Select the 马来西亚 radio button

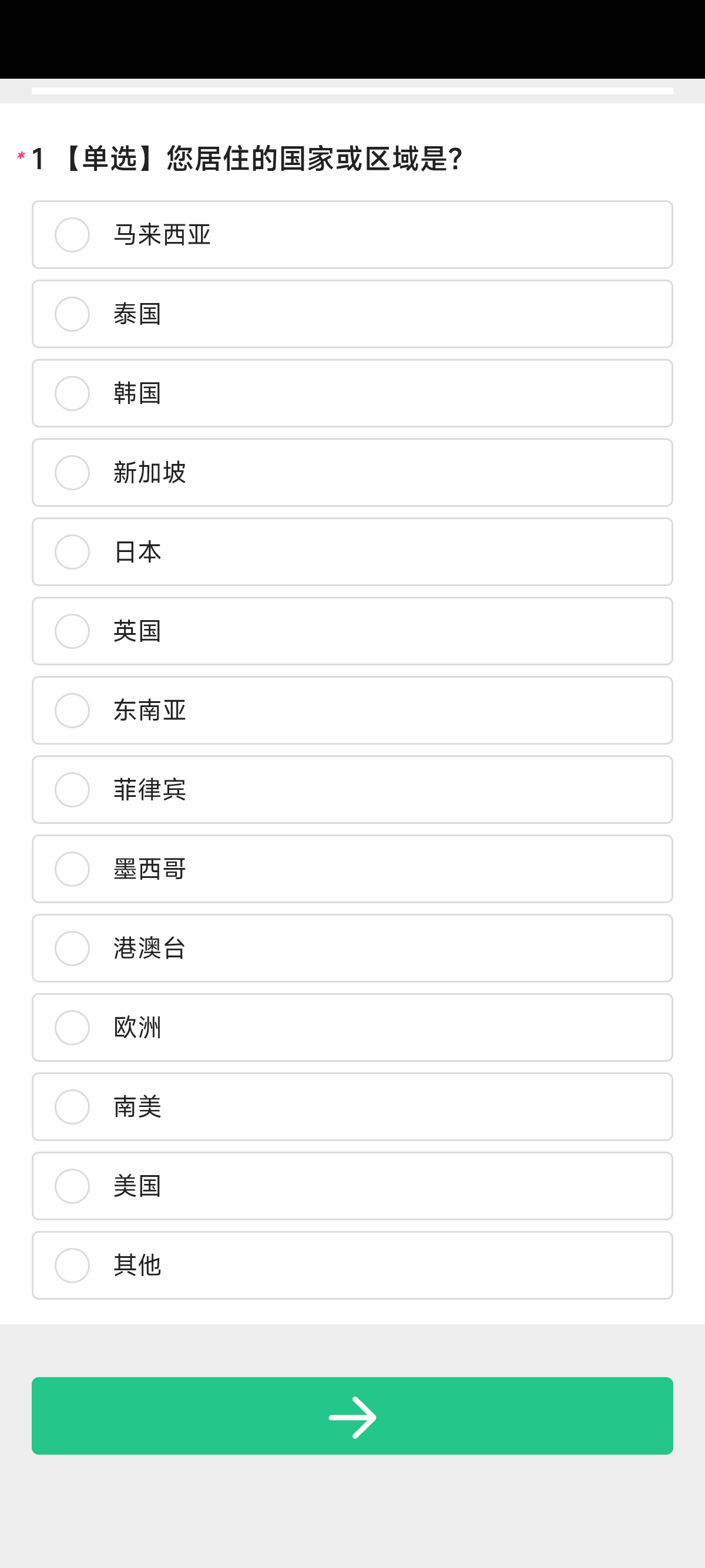pos(71,235)
